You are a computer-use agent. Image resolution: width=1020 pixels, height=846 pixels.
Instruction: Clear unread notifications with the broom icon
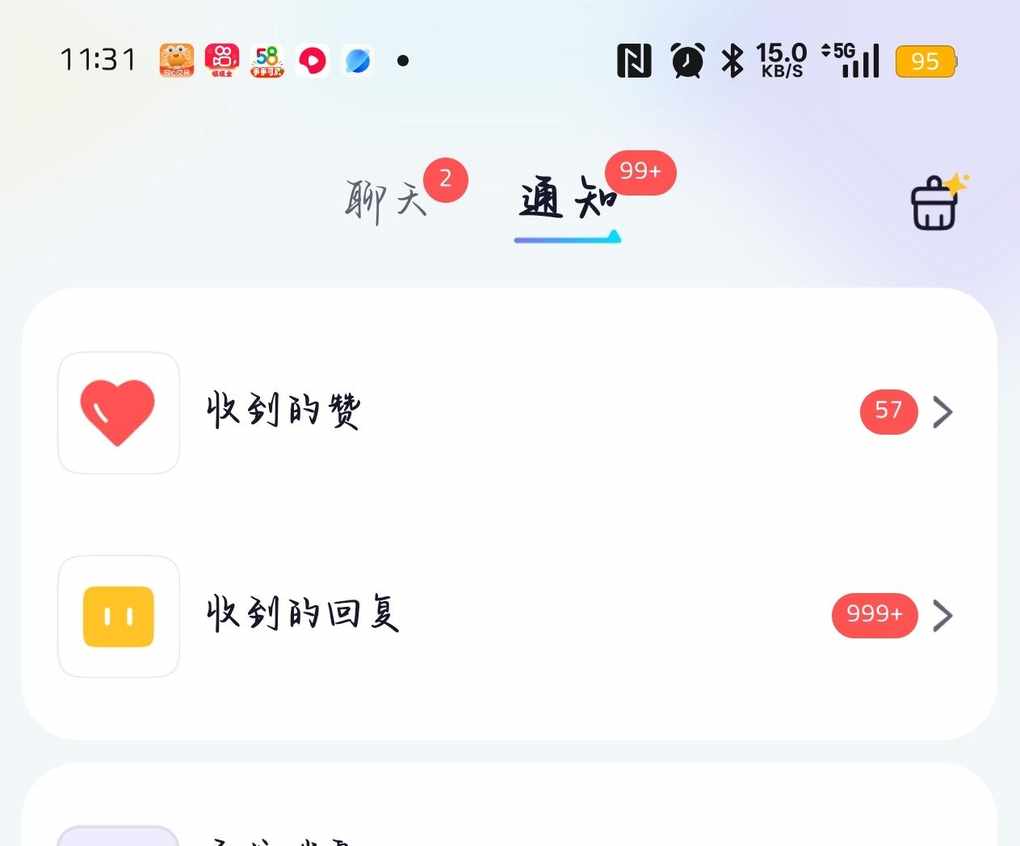[936, 203]
